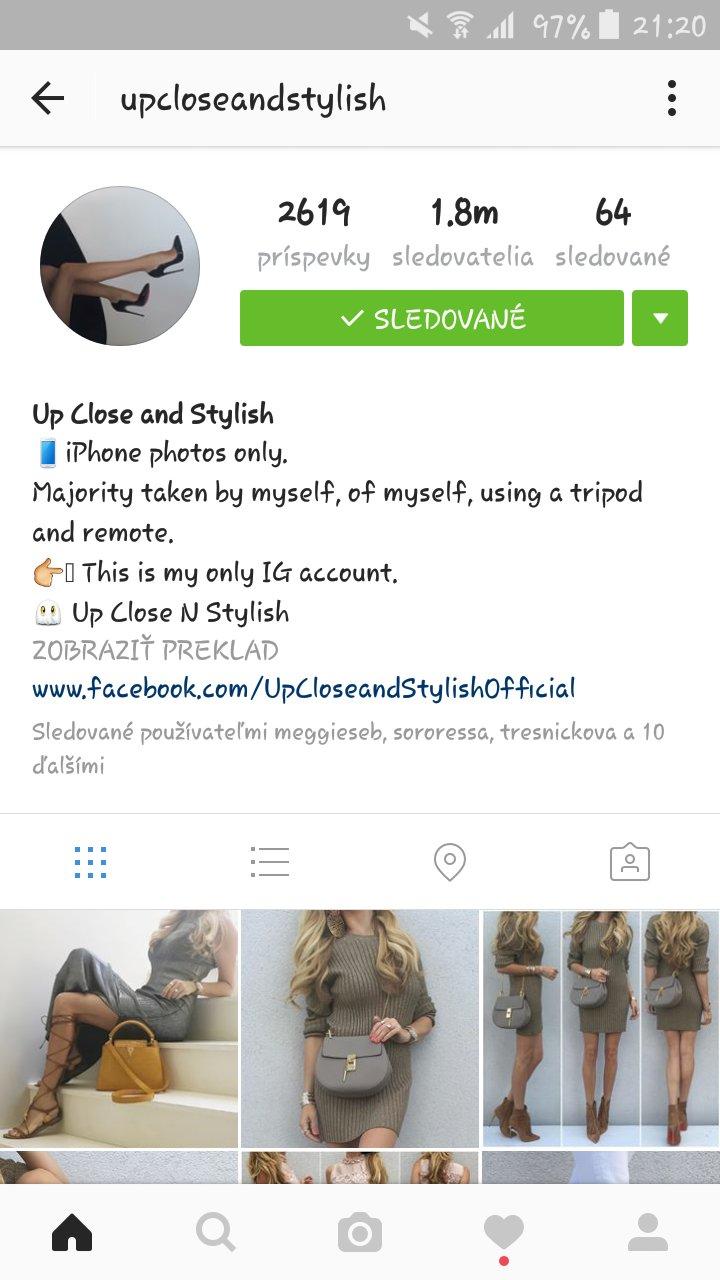Go to the home feed tab
The image size is (720, 1280).
pos(72,1233)
